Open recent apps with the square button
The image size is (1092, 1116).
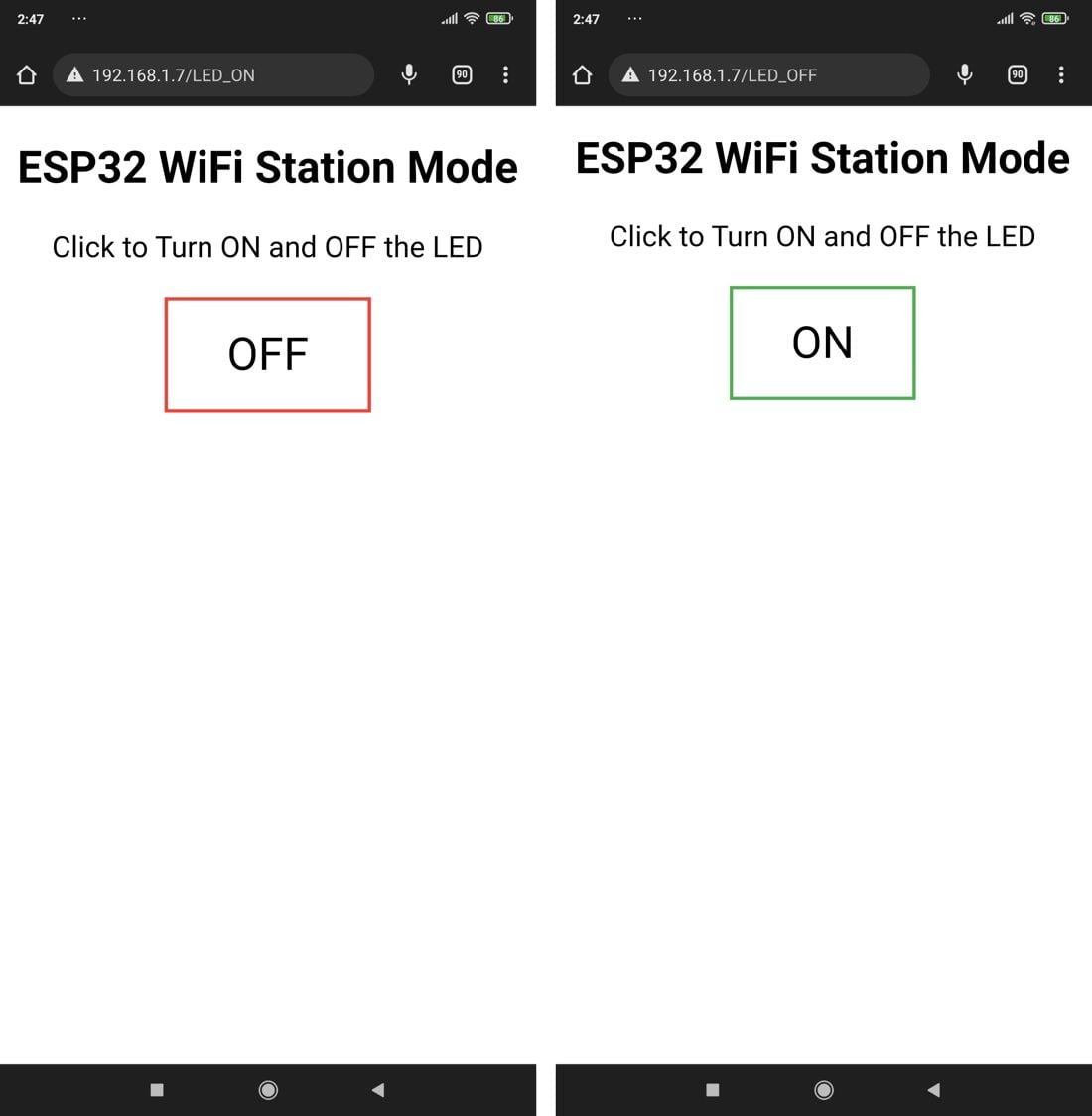[157, 1089]
